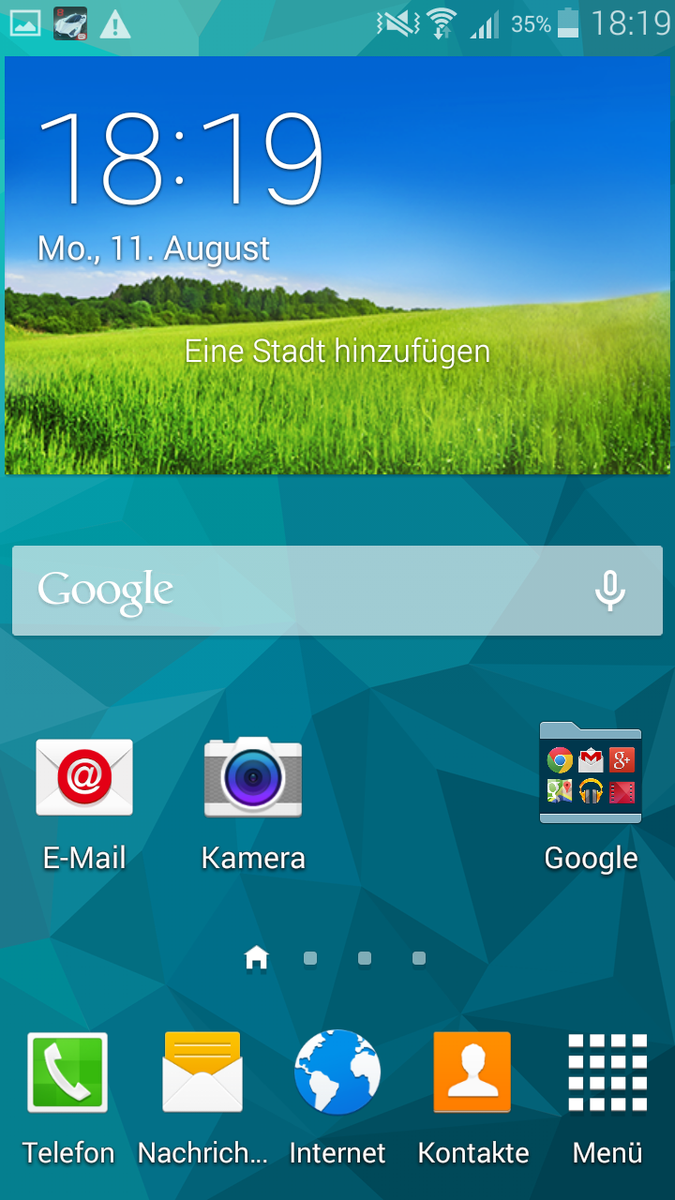Start voice search with the microphone
This screenshot has height=1200, width=675.
610,591
